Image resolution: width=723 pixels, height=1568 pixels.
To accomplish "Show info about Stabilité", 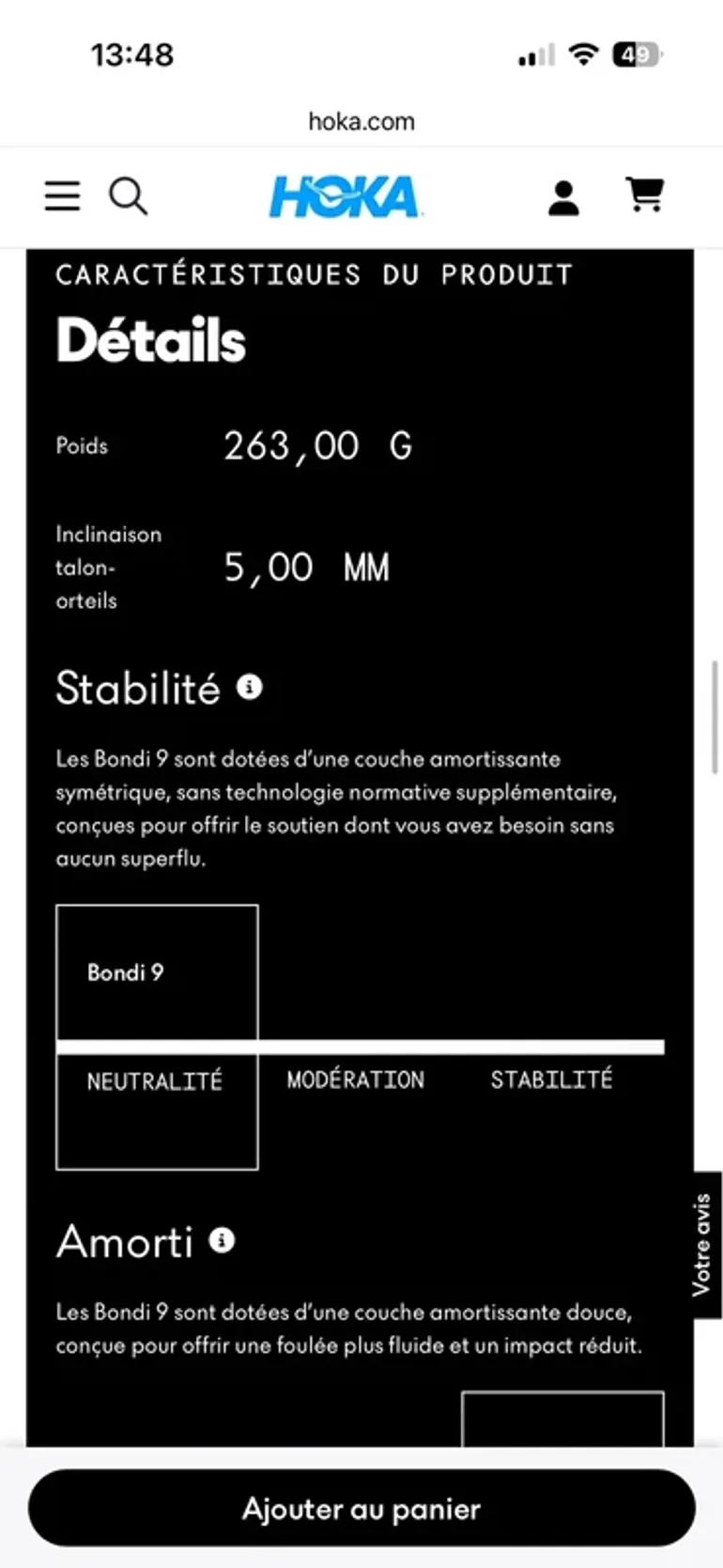I will 249,687.
